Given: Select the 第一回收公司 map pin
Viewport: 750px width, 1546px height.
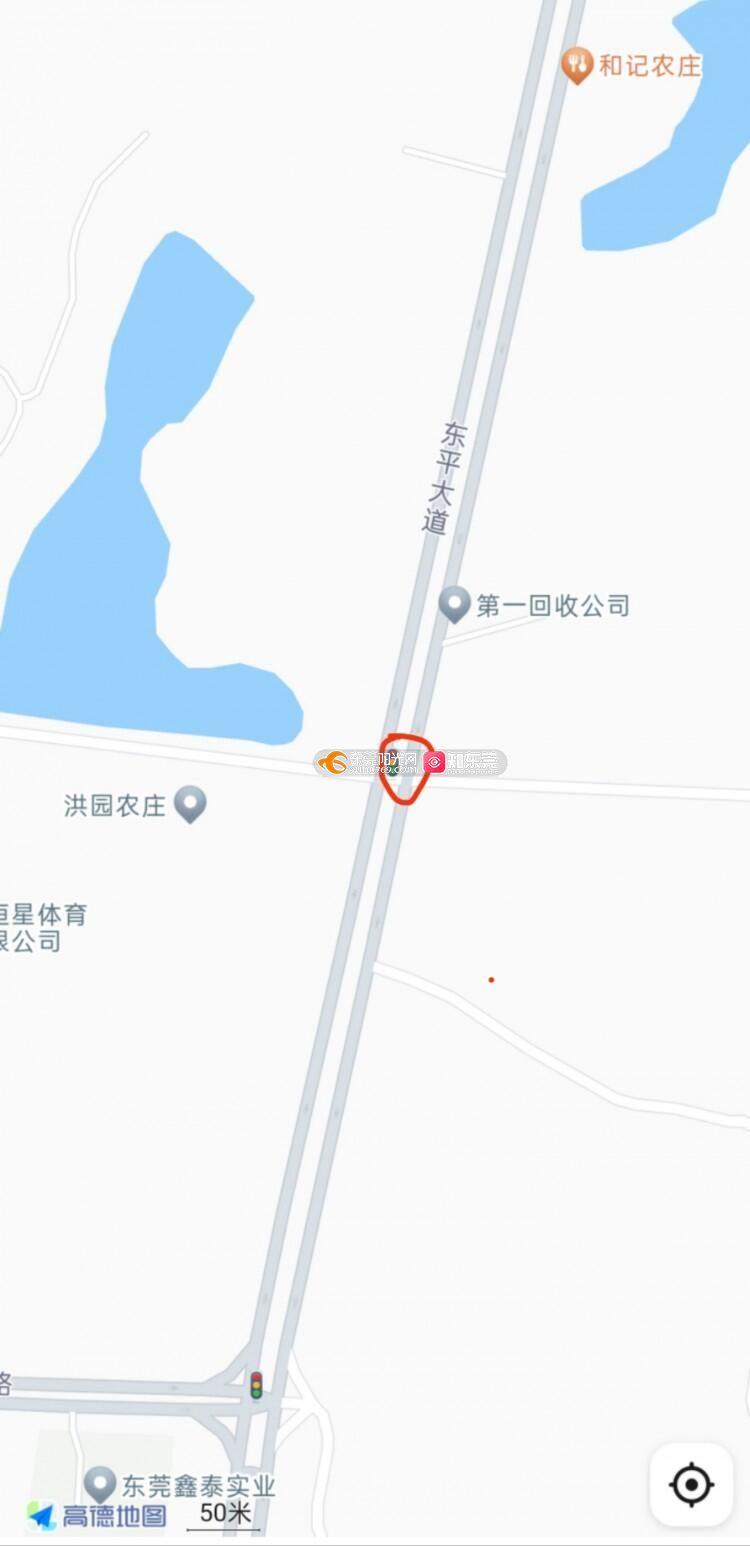Looking at the screenshot, I should point(455,605).
